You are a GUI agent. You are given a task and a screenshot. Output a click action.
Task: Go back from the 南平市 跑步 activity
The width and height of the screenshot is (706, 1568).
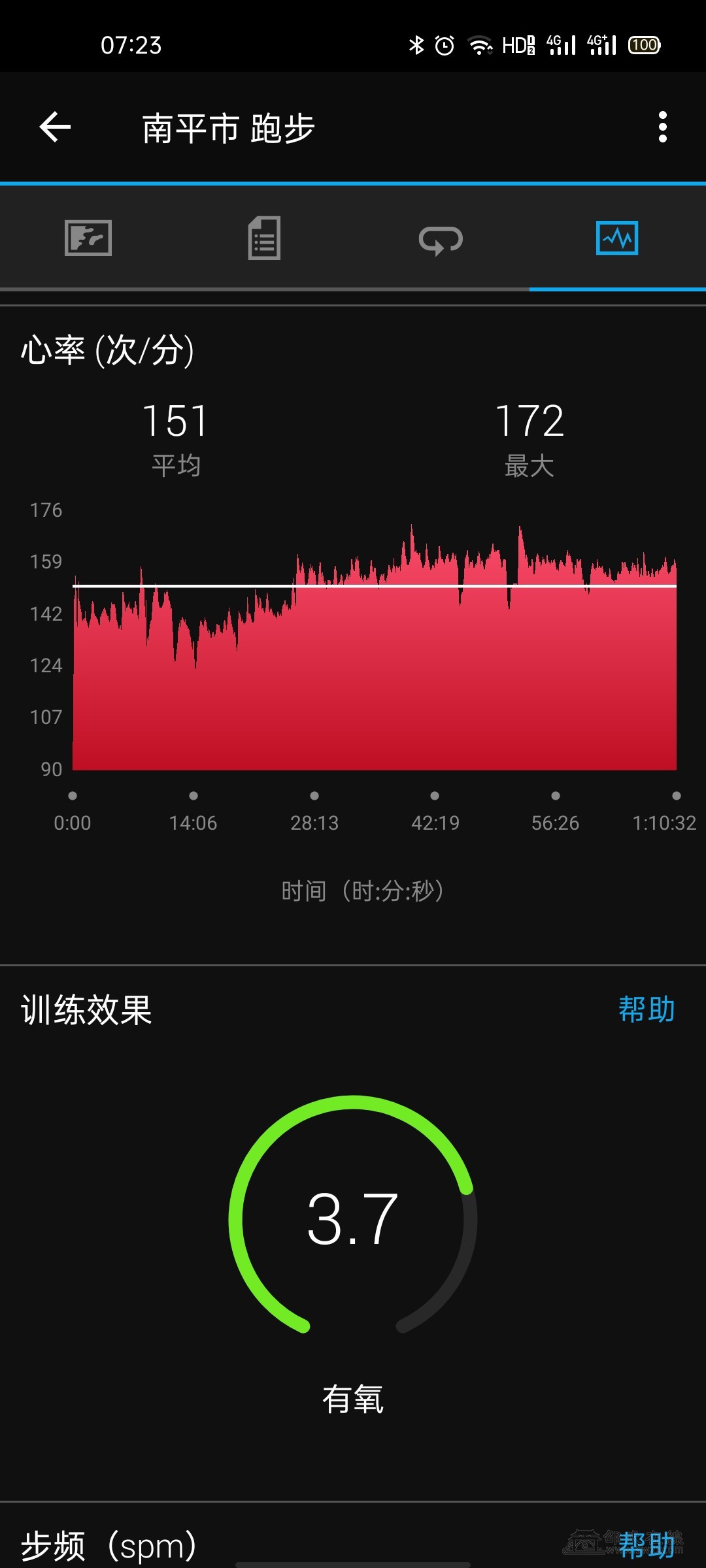(55, 127)
